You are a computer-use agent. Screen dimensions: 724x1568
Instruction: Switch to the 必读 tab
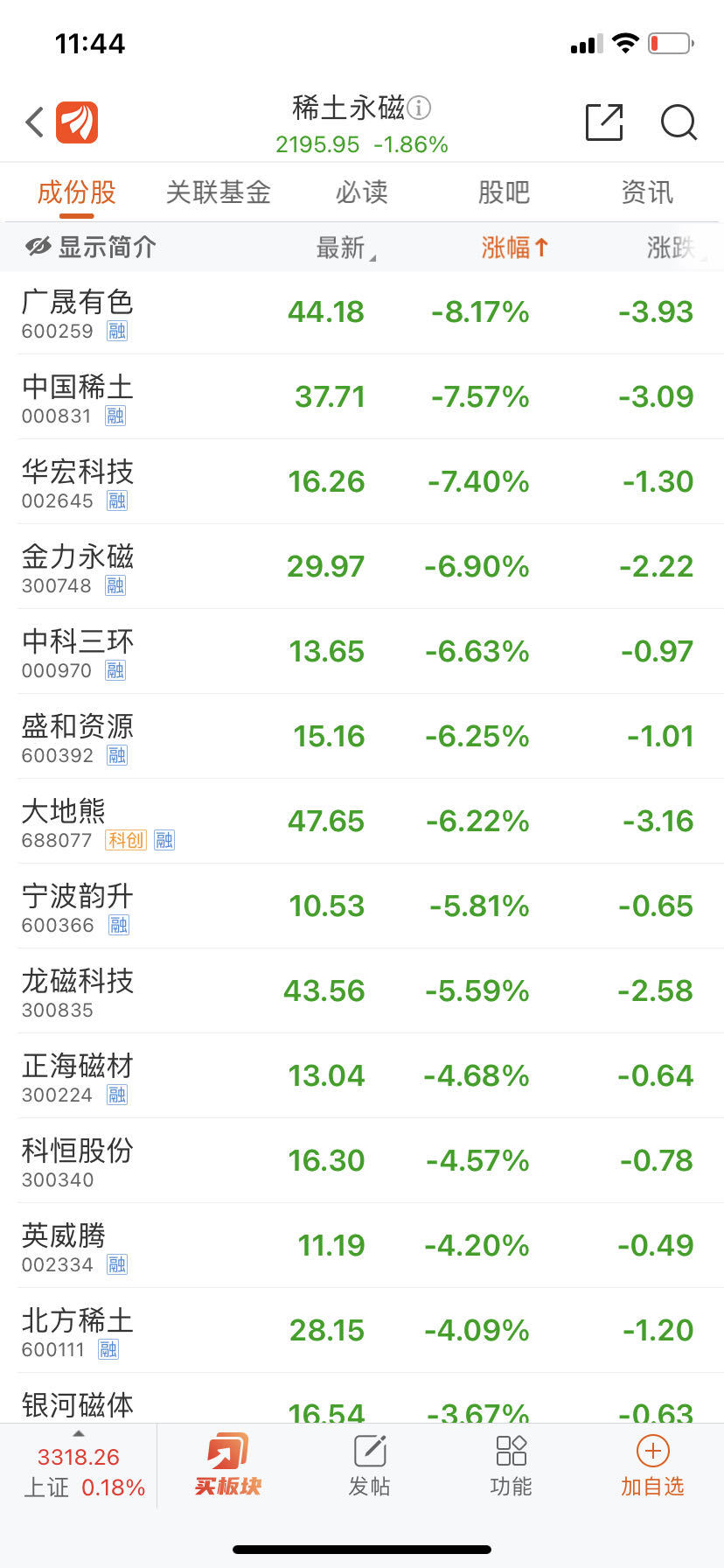coord(361,192)
